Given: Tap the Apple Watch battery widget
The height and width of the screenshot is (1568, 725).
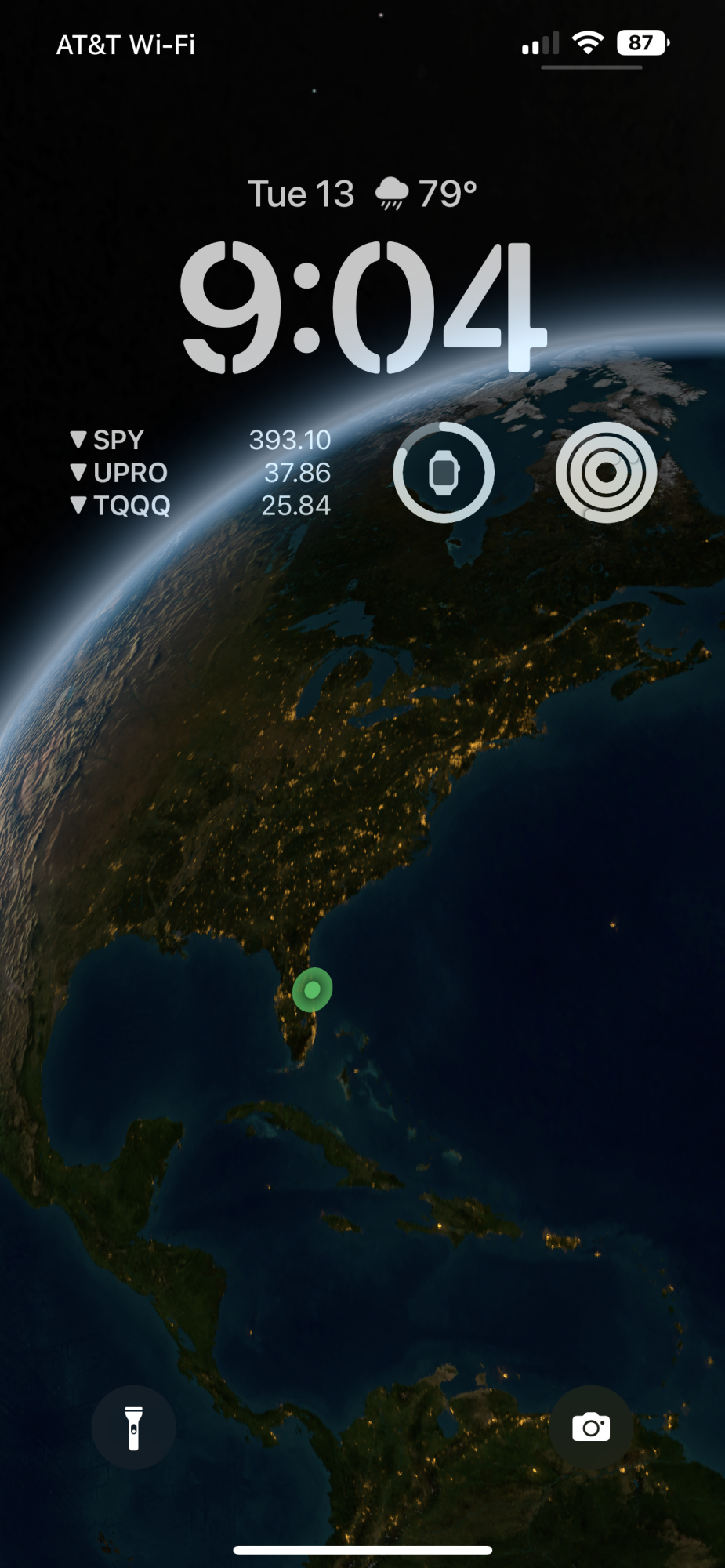Looking at the screenshot, I should point(444,473).
